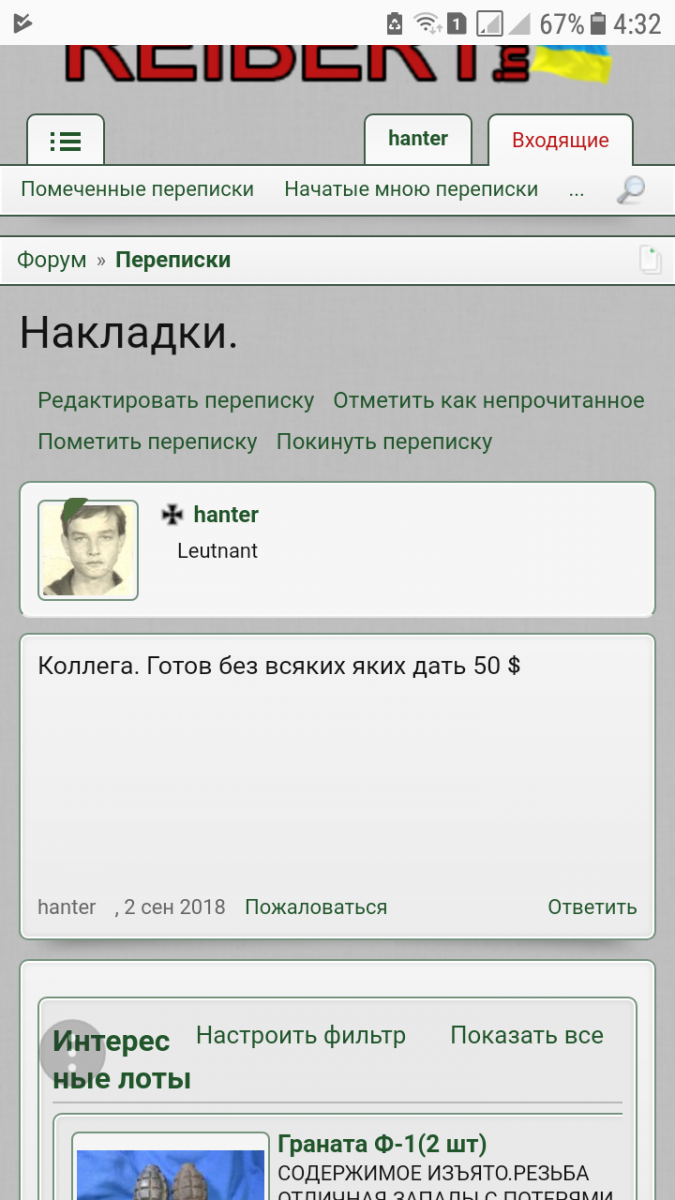
Task: Open the Переписки breadcrumb
Action: point(173,260)
